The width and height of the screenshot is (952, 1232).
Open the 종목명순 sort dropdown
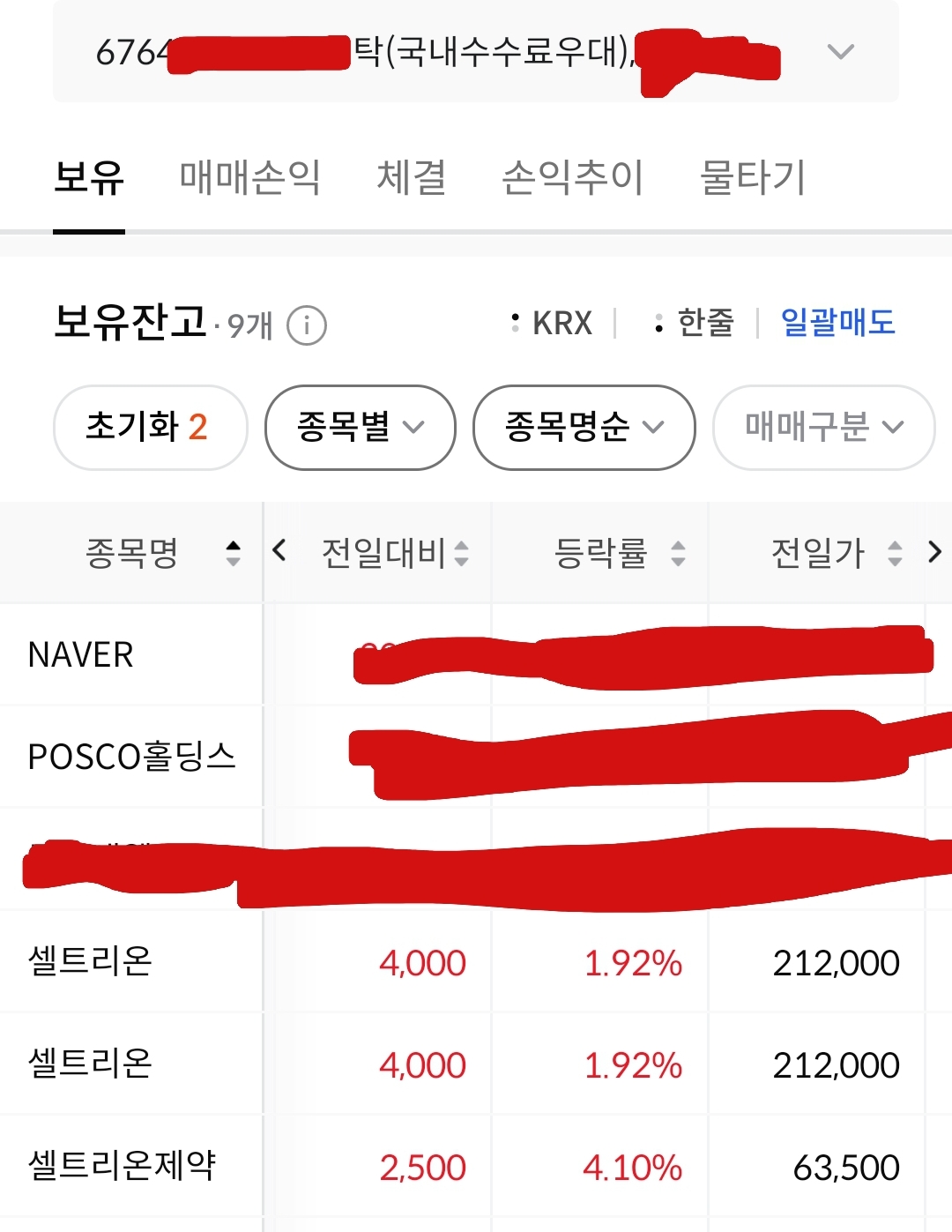pyautogui.click(x=584, y=428)
